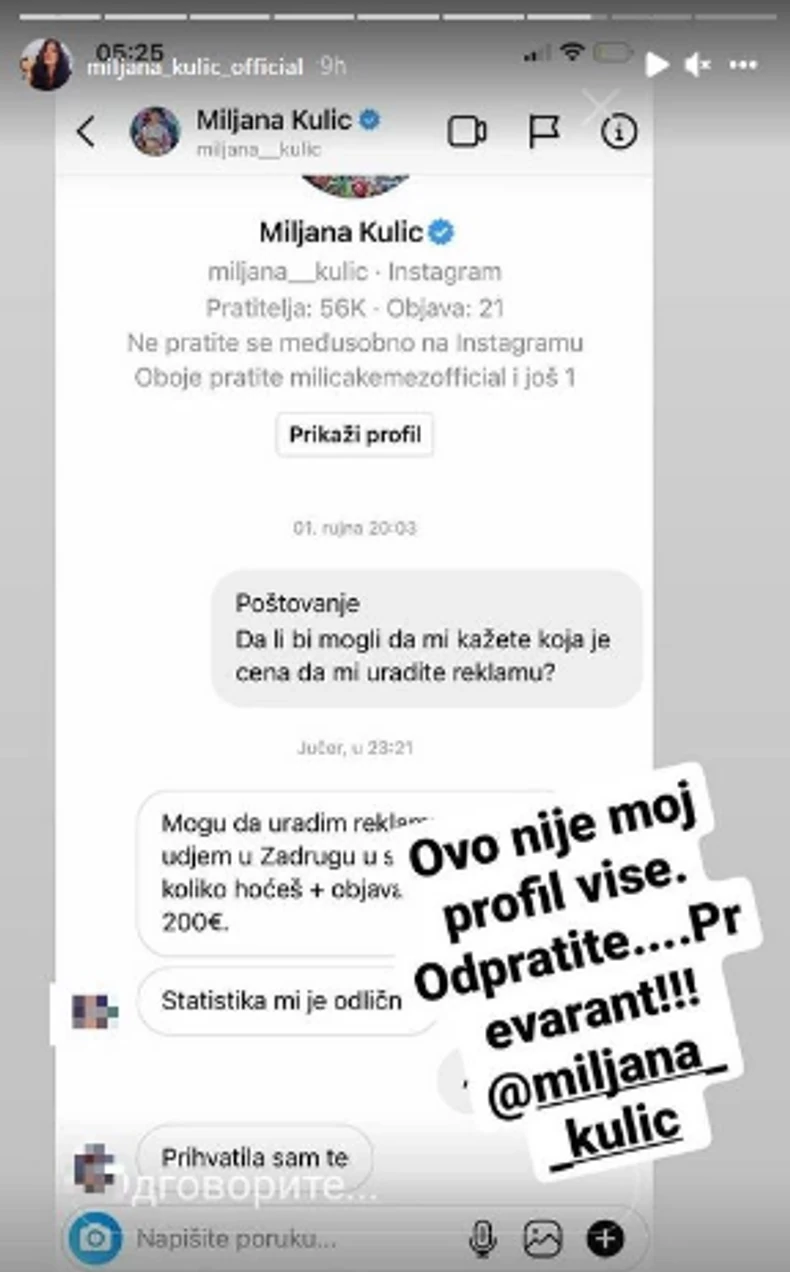Tap the verified badge next to Miljana Kulic
Viewport: 790px width, 1272px height.
371,120
